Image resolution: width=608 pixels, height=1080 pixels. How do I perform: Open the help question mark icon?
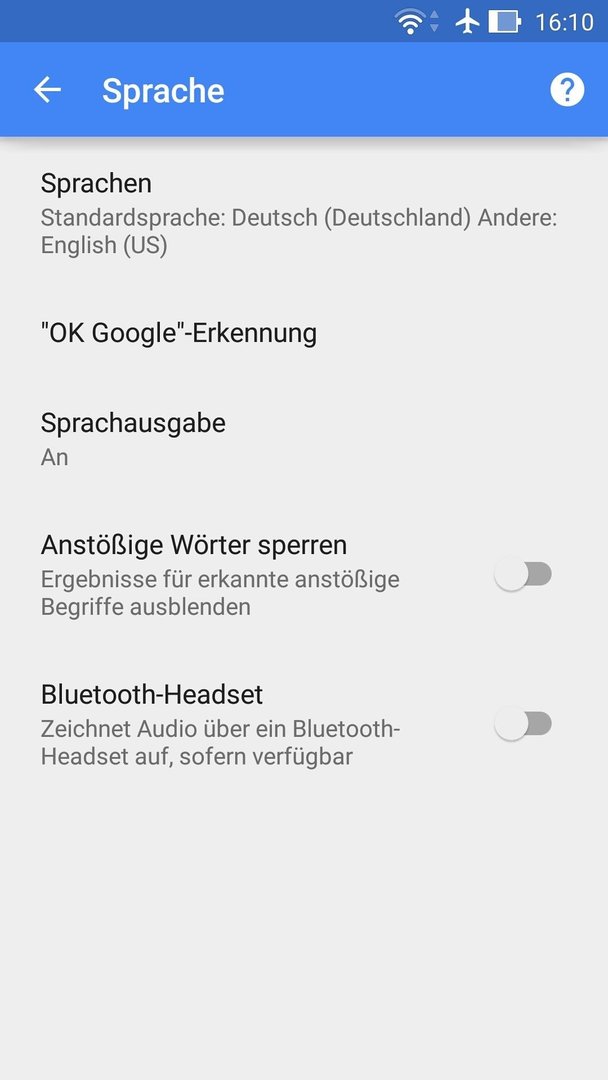(x=567, y=90)
